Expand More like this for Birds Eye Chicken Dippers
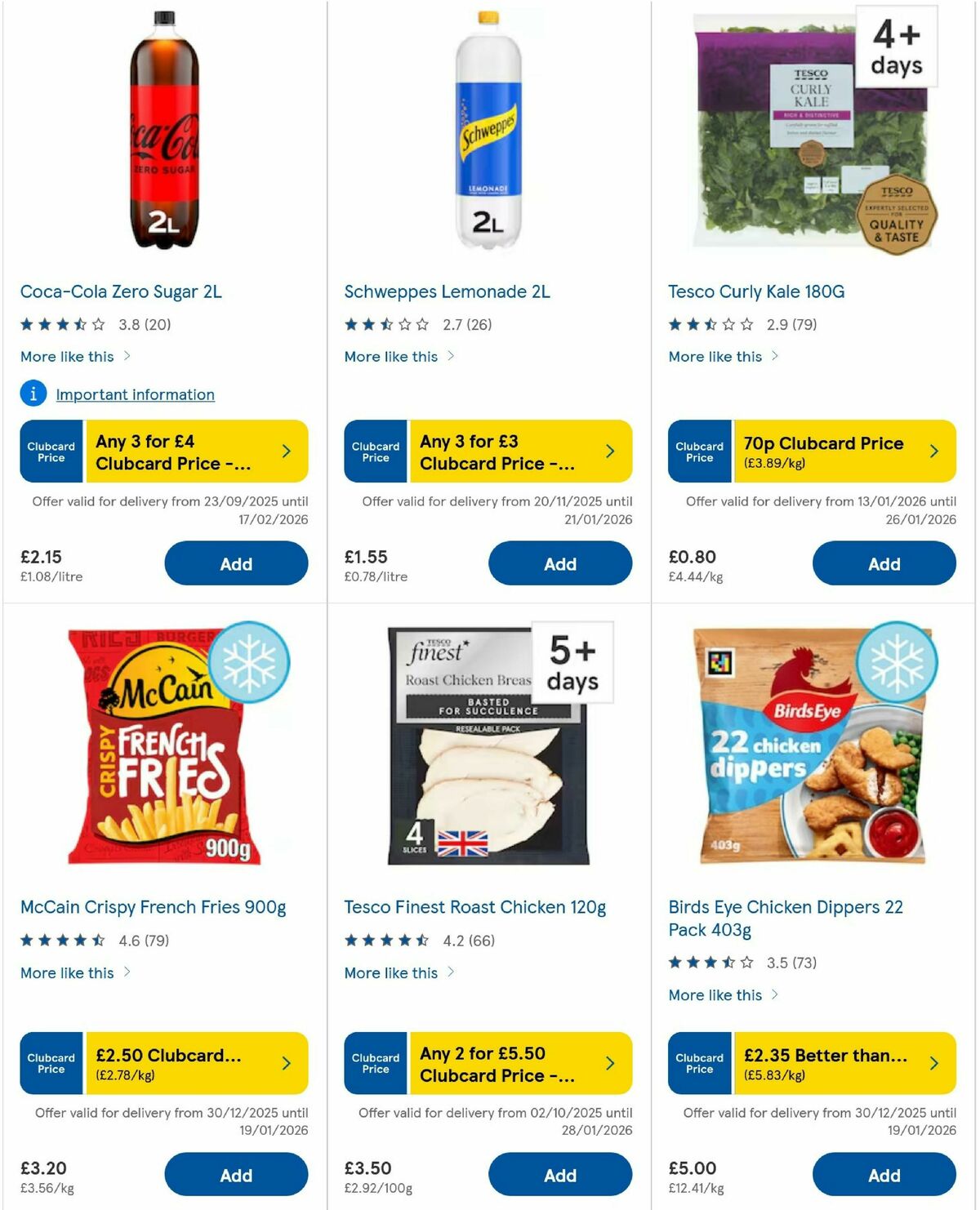This screenshot has width=980, height=1210. (716, 994)
